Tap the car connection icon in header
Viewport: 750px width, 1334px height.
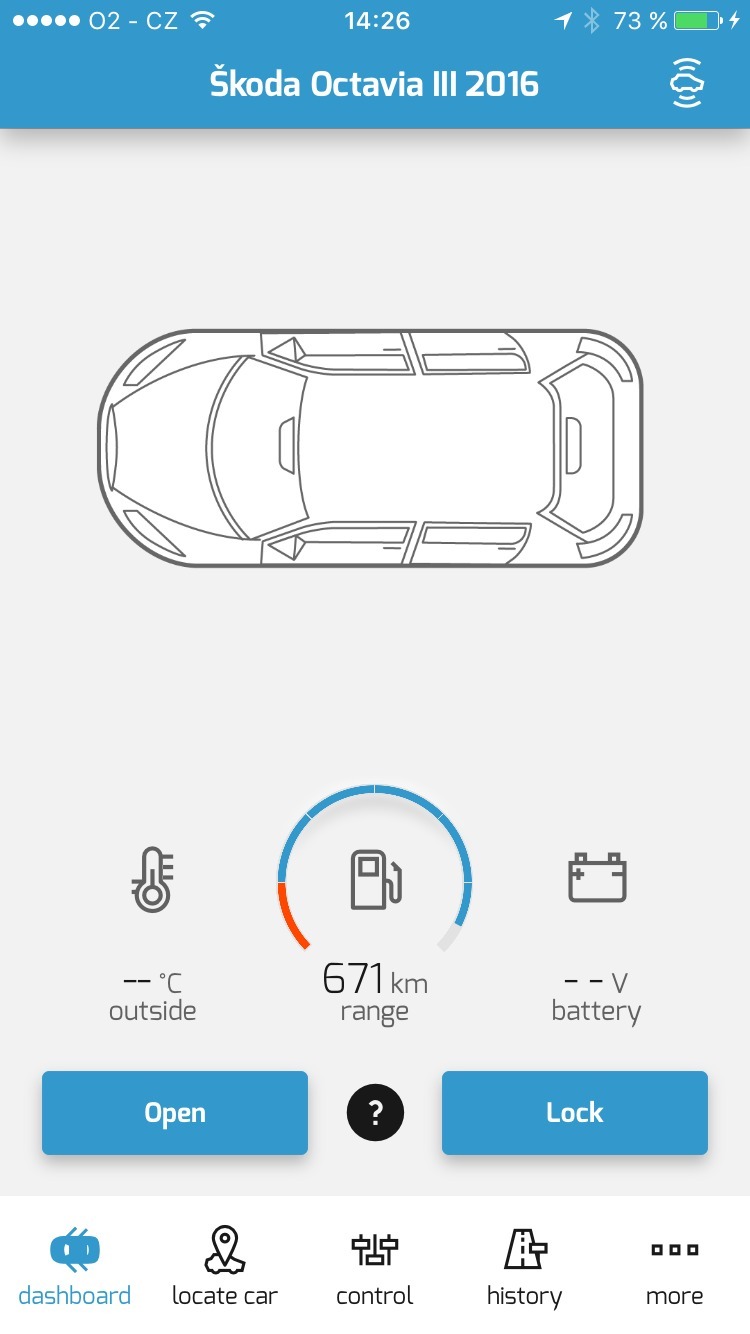click(687, 83)
